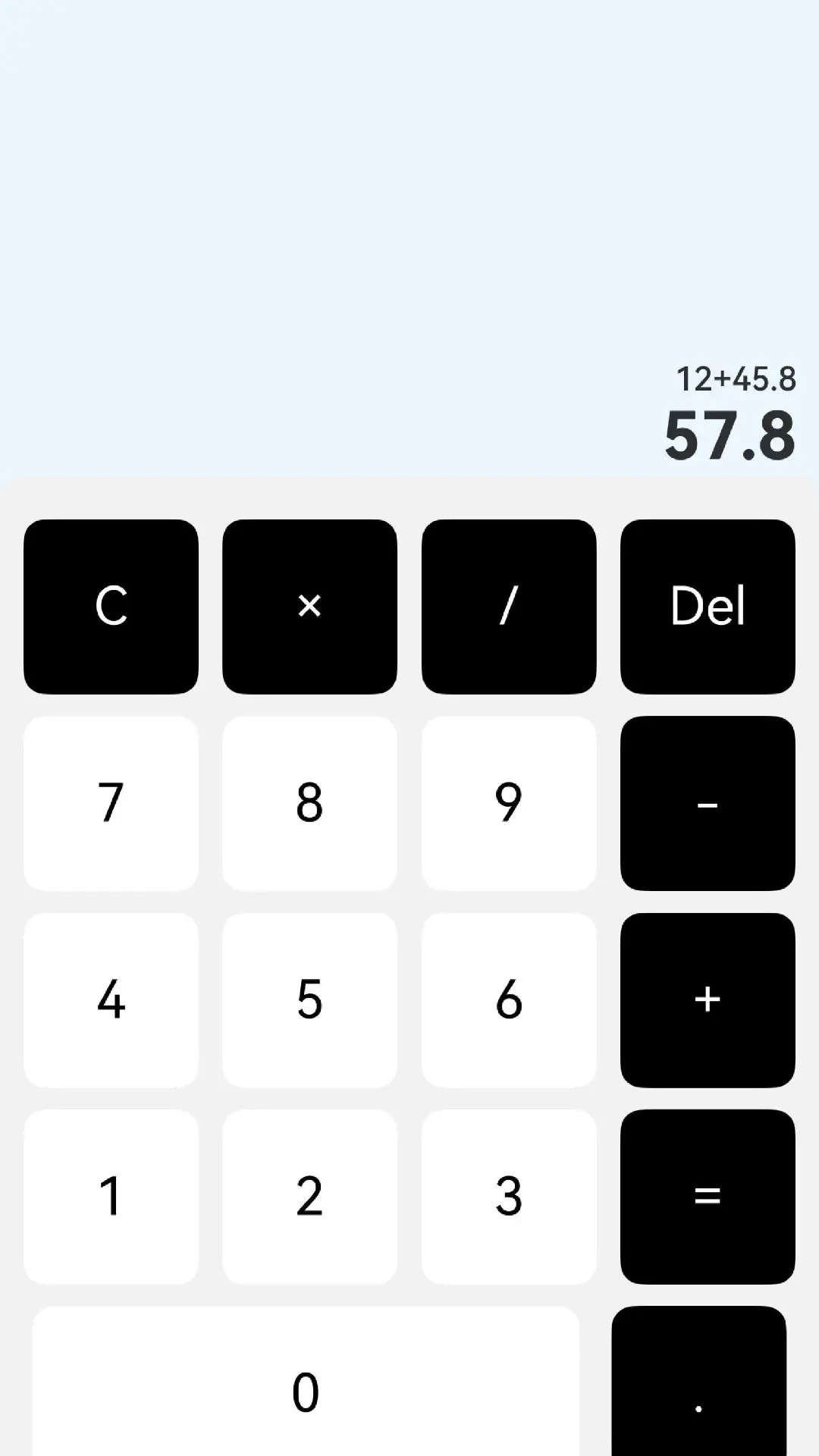The height and width of the screenshot is (1456, 819).
Task: Clear the calculation with C
Action: (111, 606)
